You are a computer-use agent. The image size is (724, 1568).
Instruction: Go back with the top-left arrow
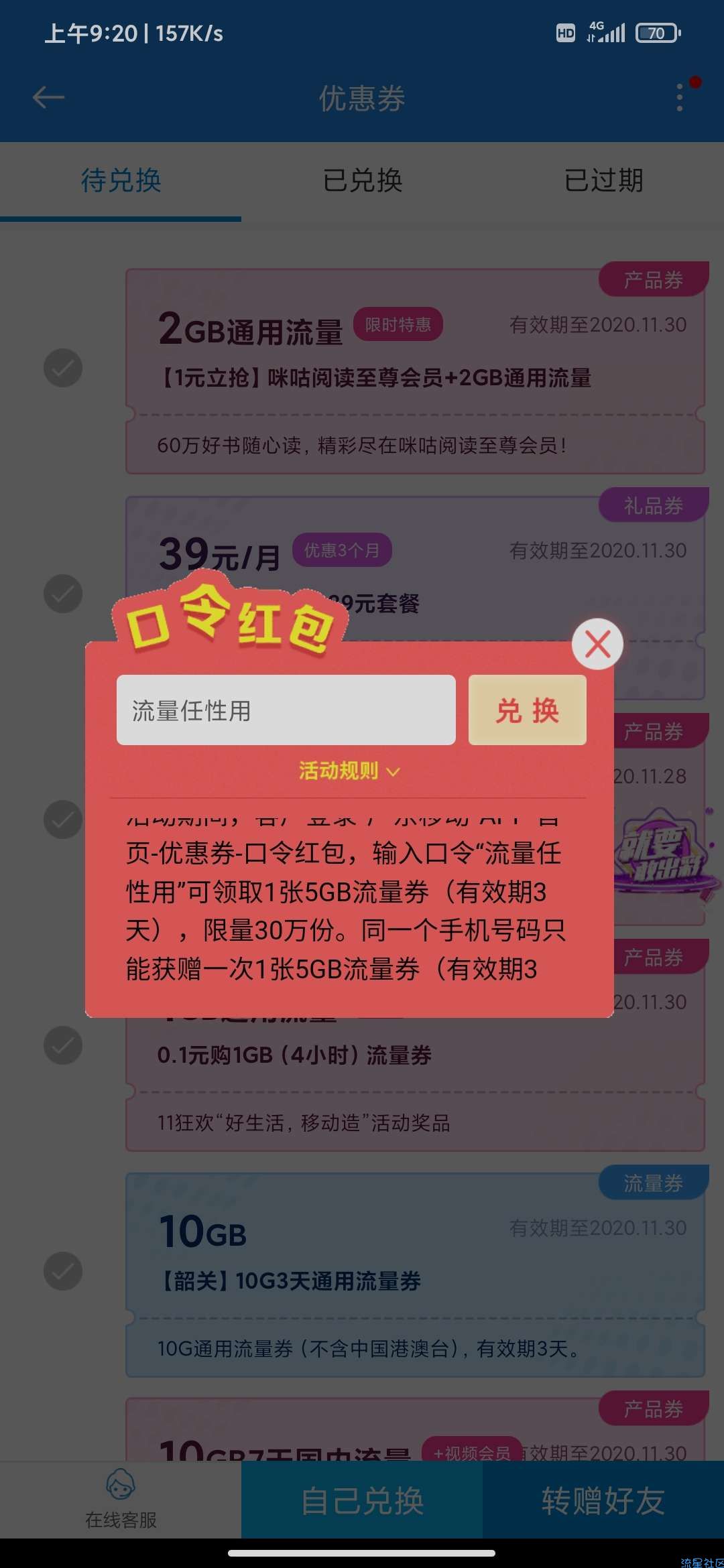click(48, 98)
